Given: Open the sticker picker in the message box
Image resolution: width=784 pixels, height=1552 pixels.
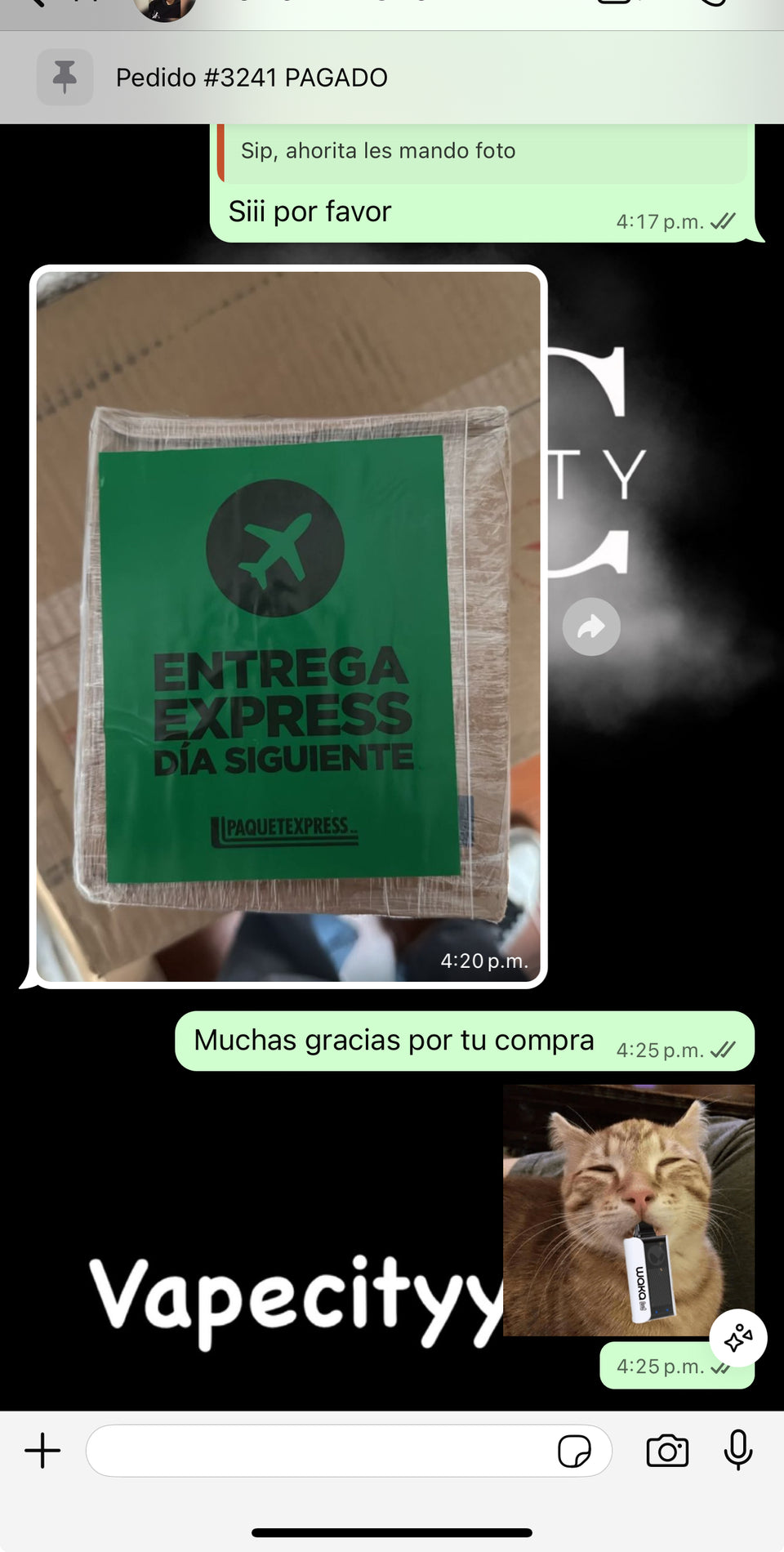Looking at the screenshot, I should [x=574, y=1452].
